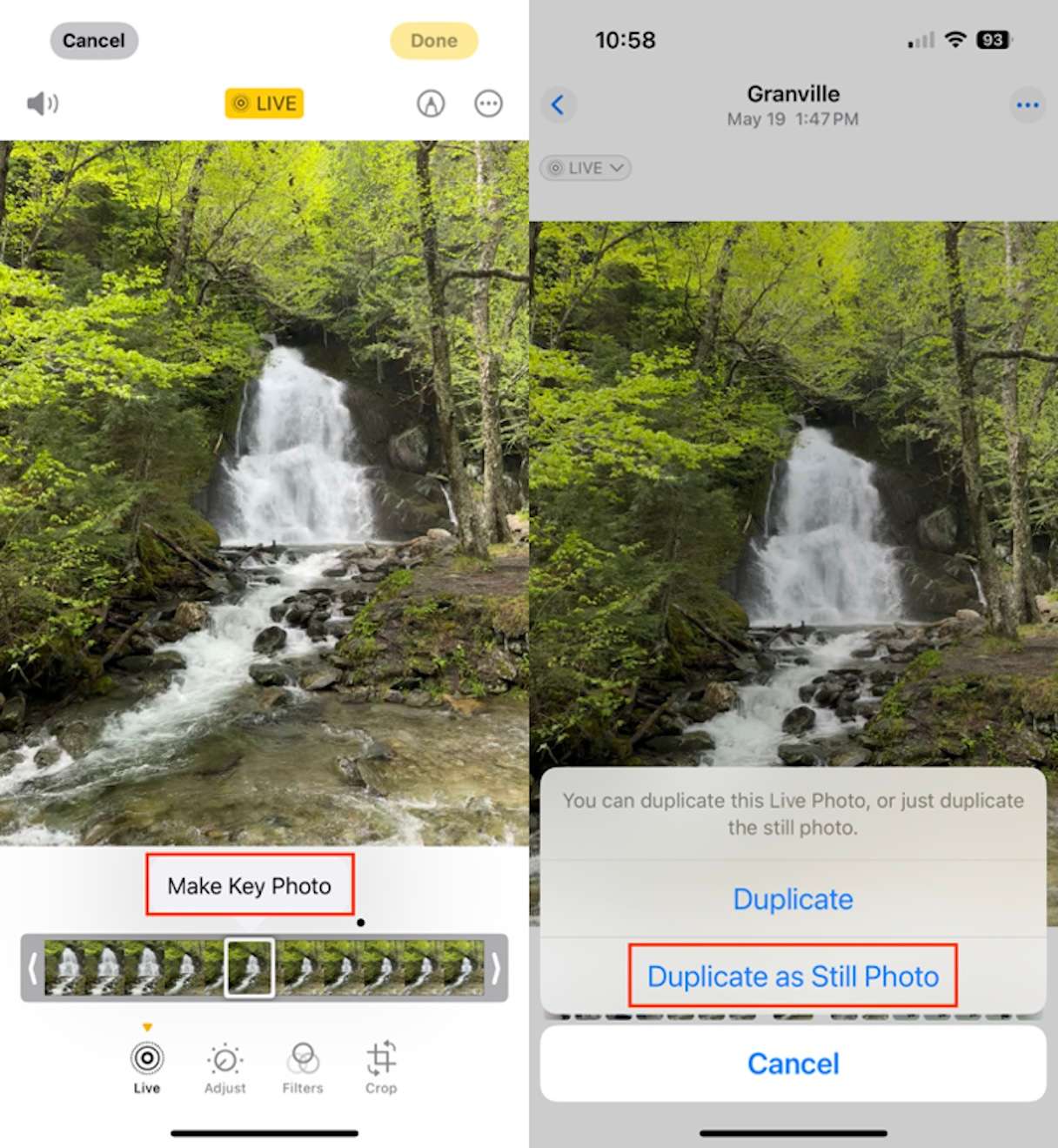Choose Duplicate in the action sheet

tap(793, 899)
